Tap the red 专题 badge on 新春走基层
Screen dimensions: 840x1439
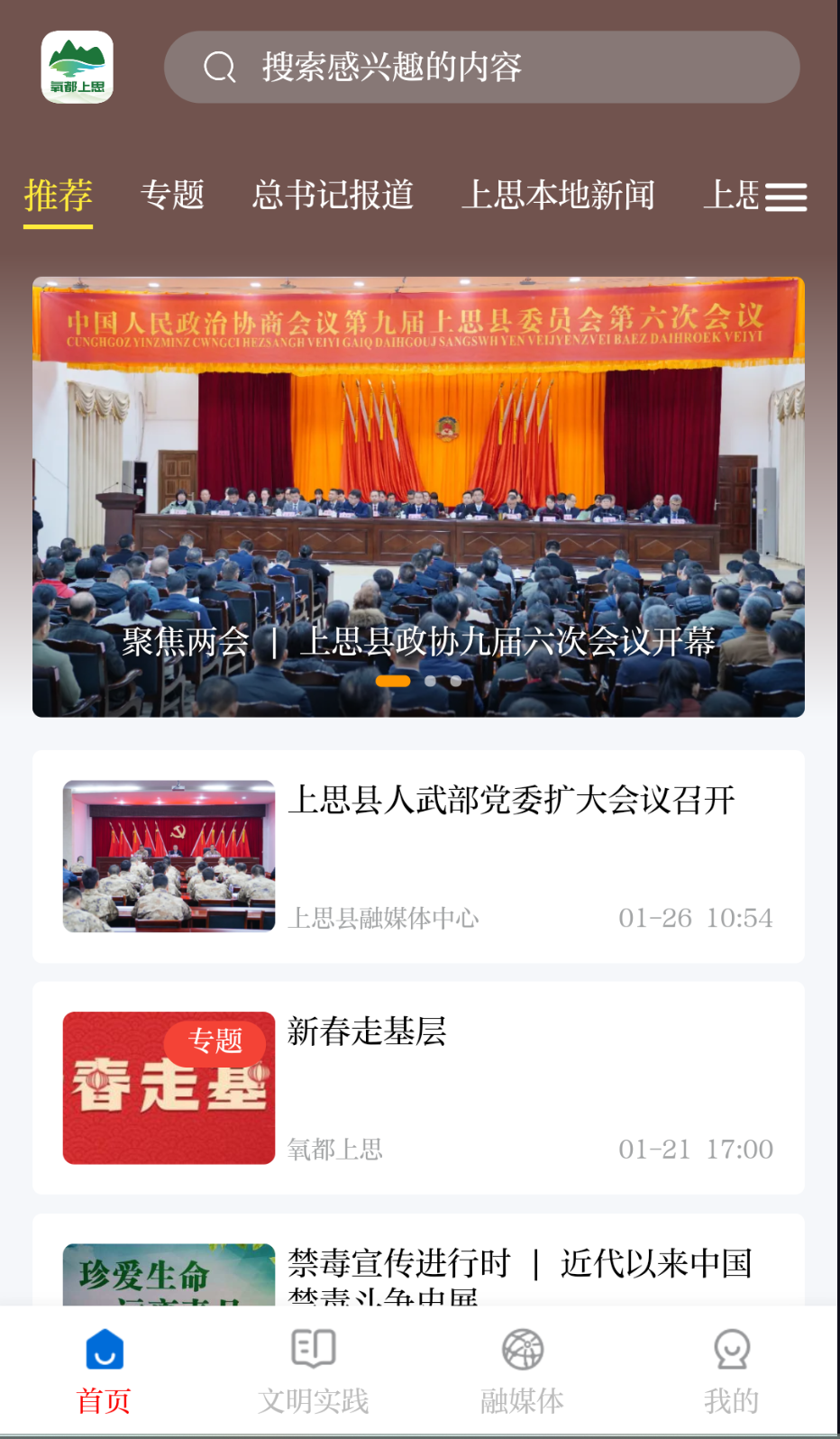(x=215, y=1041)
